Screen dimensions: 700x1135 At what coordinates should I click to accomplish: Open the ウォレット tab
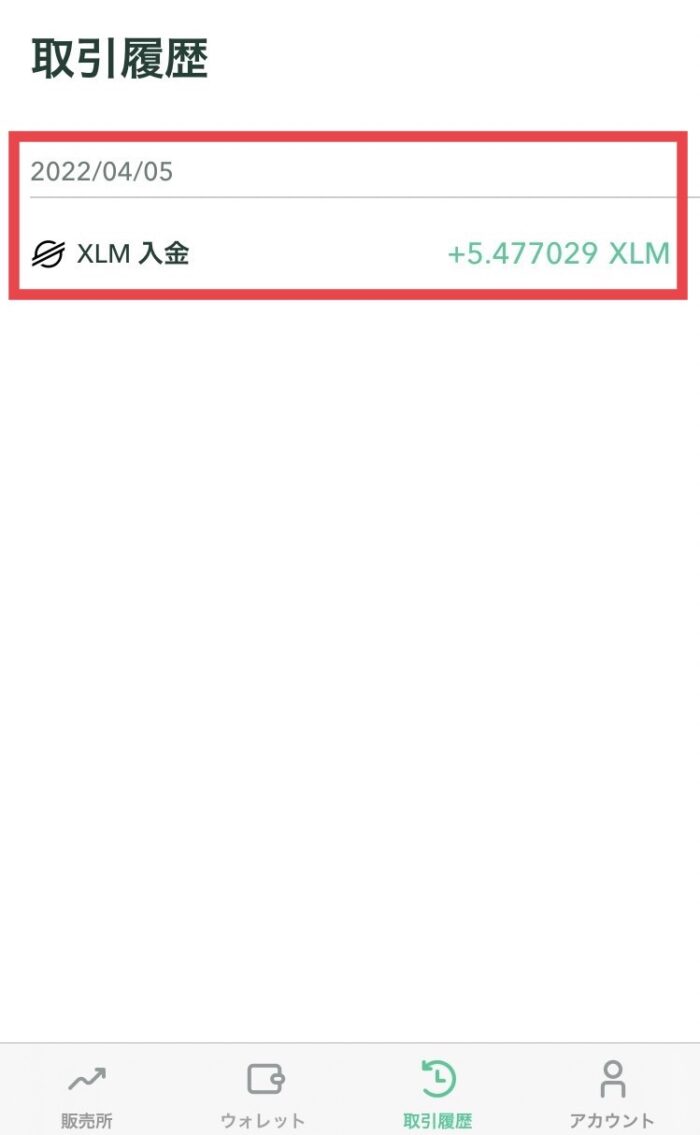(x=263, y=1094)
